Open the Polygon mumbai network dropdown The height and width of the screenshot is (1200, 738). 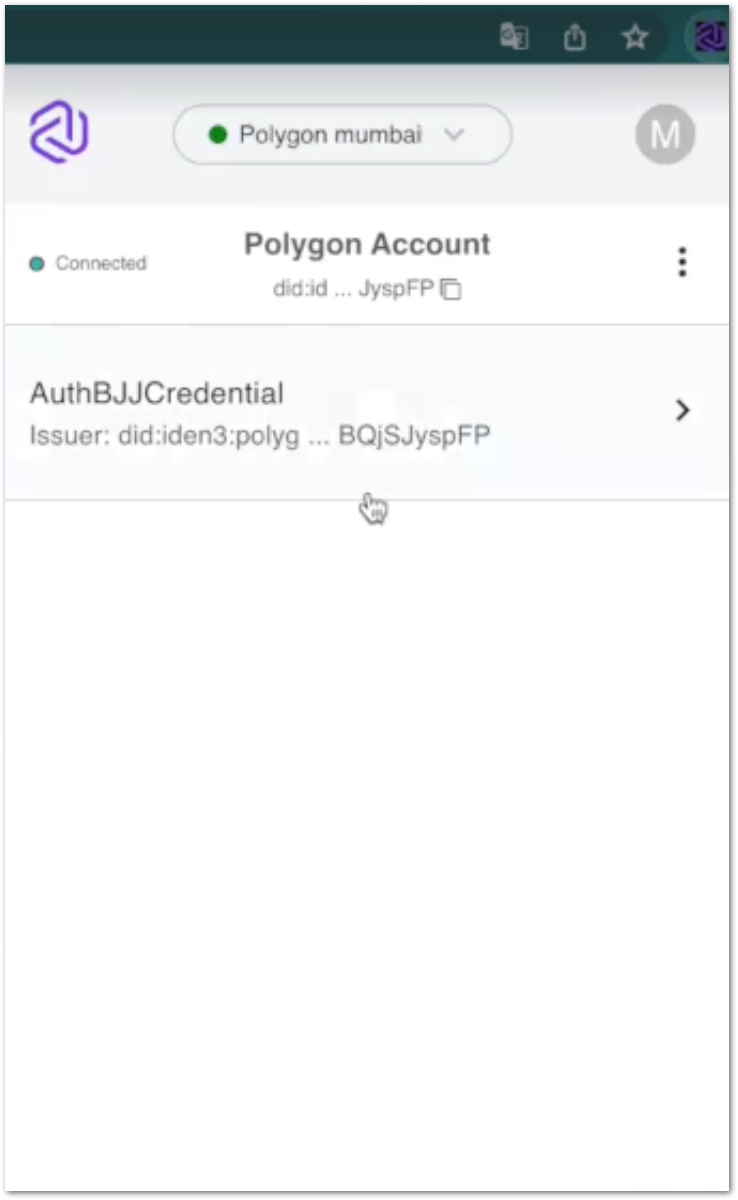tap(342, 135)
